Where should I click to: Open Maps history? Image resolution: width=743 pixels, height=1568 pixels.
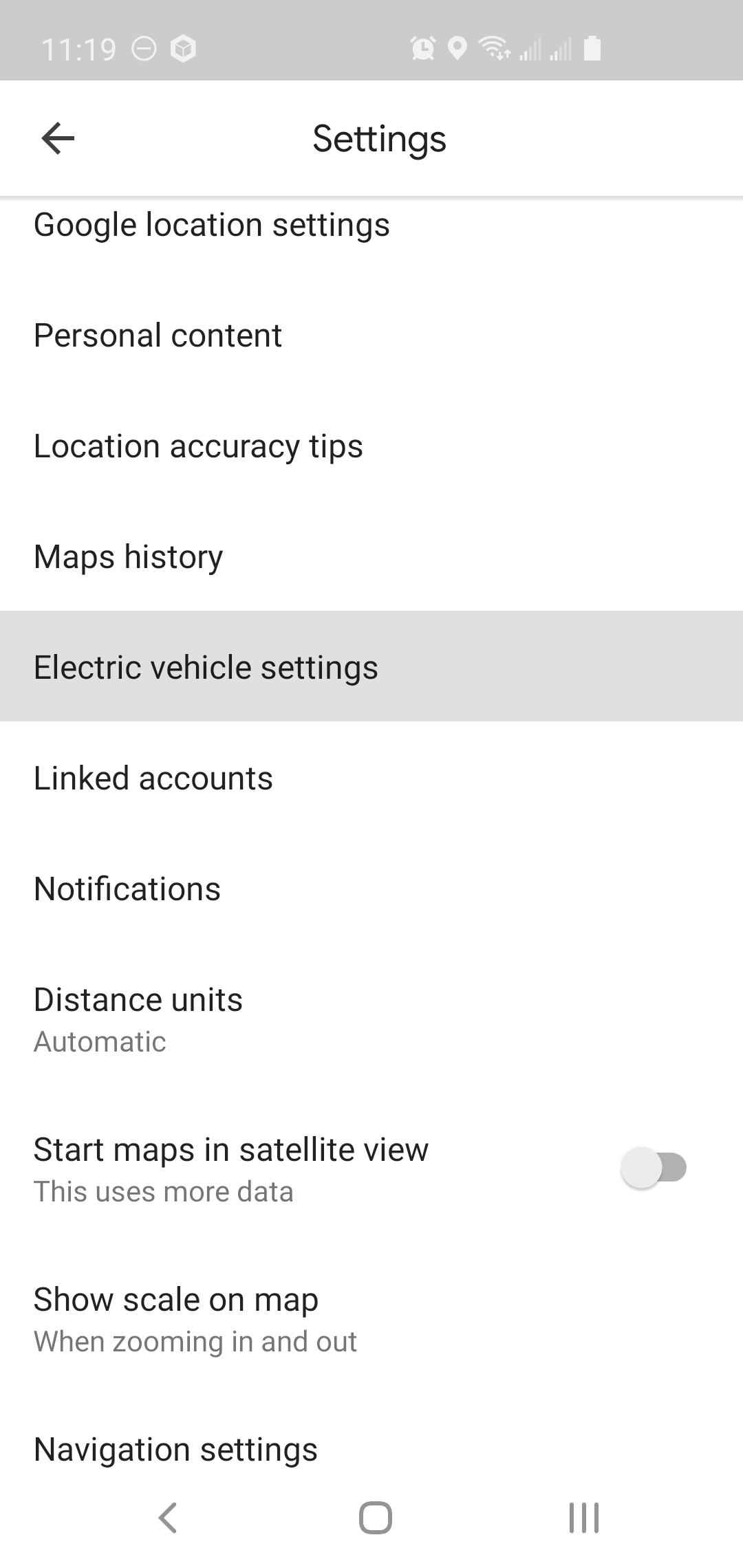pyautogui.click(x=129, y=557)
